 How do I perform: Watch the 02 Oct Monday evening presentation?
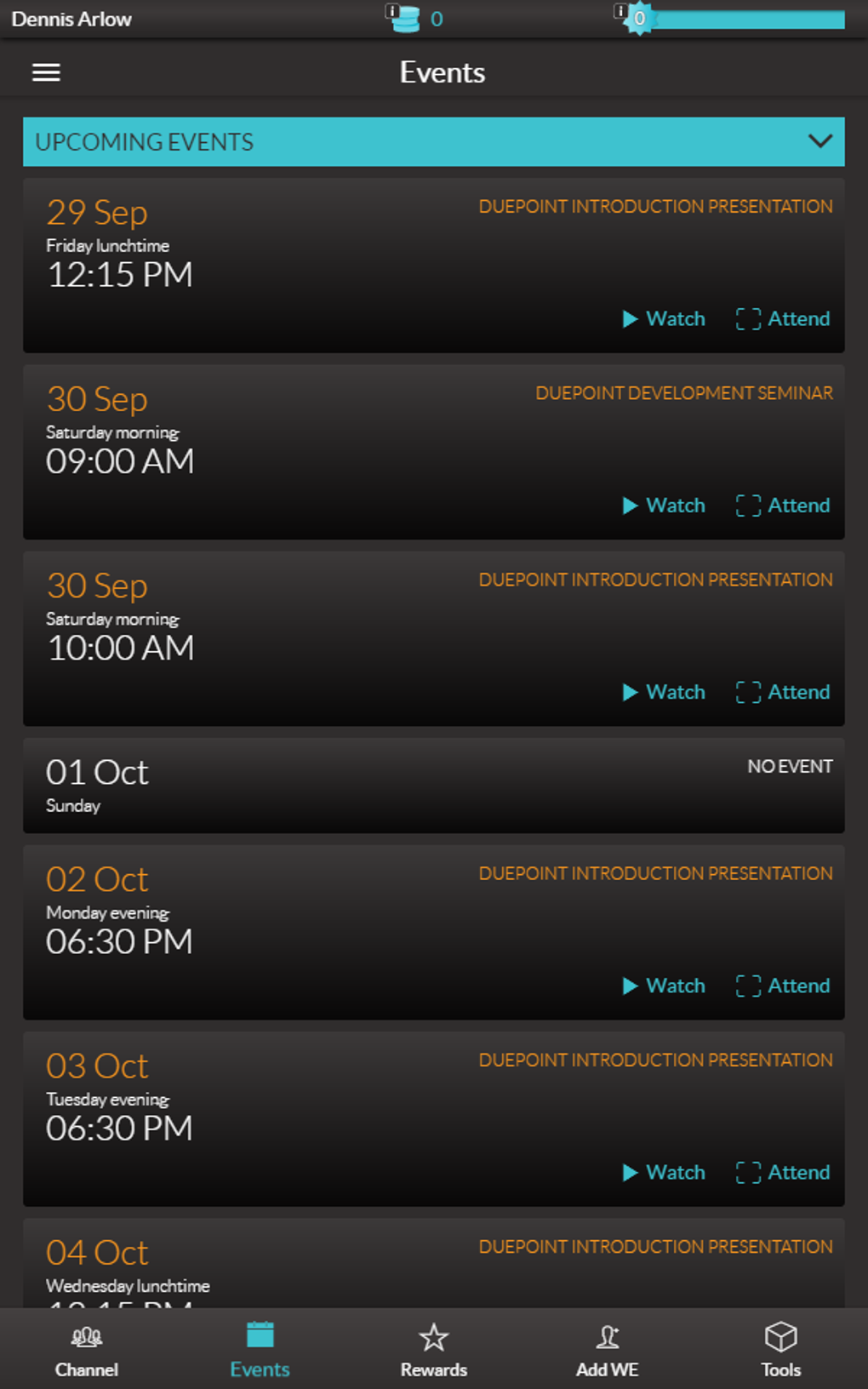[x=665, y=986]
